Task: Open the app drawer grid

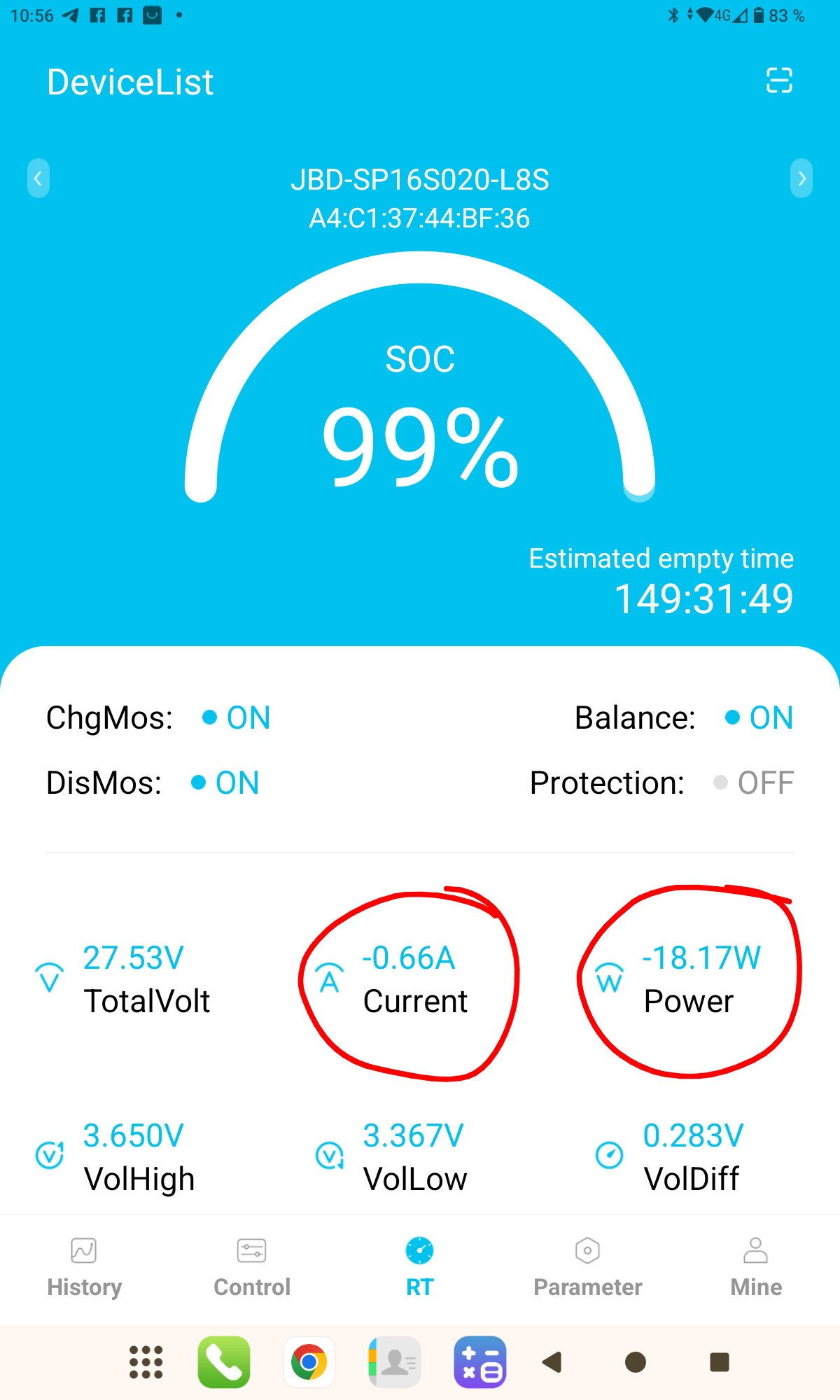Action: (146, 1362)
